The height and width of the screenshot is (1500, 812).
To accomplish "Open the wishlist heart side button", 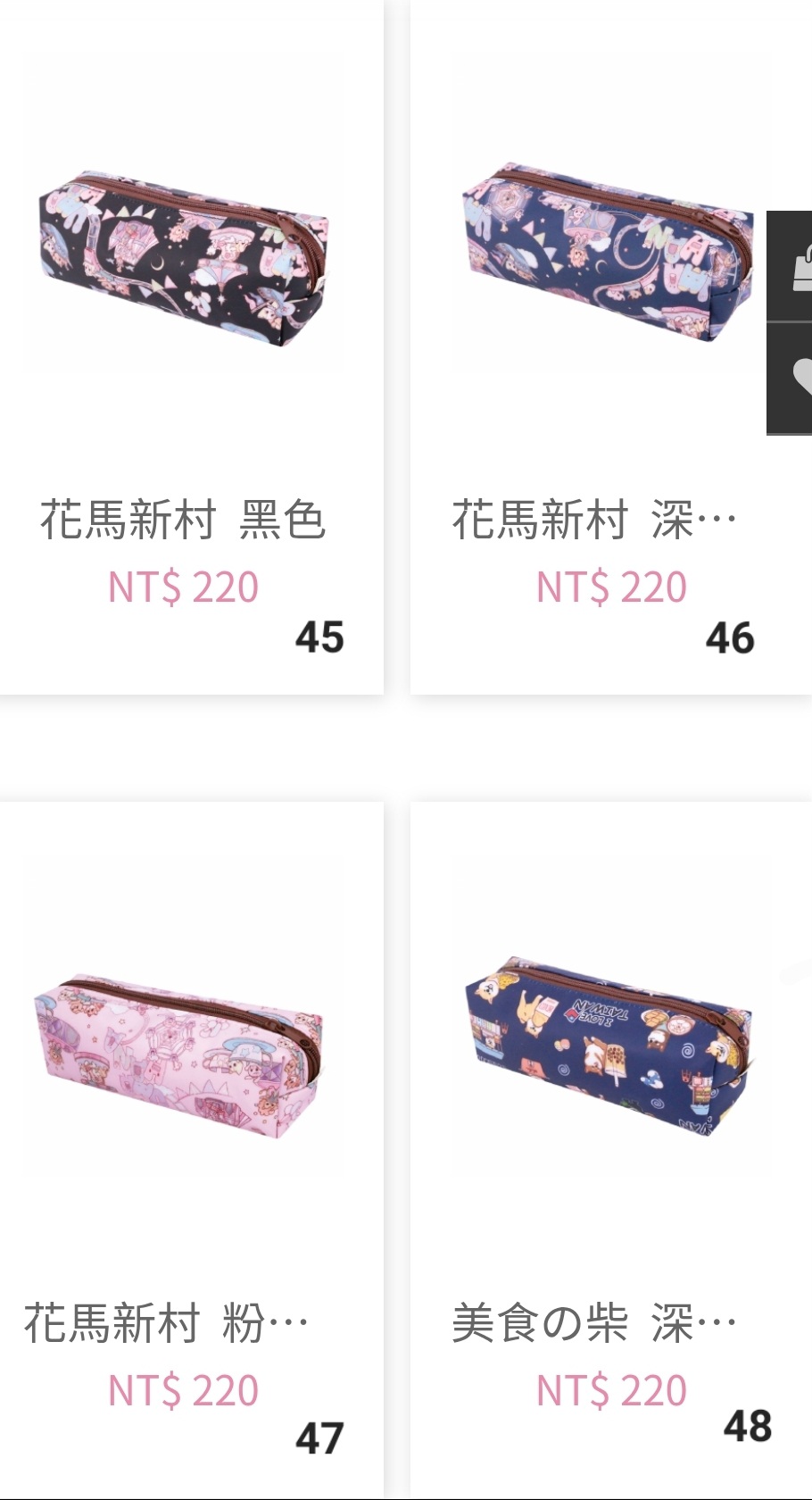I will coord(791,379).
